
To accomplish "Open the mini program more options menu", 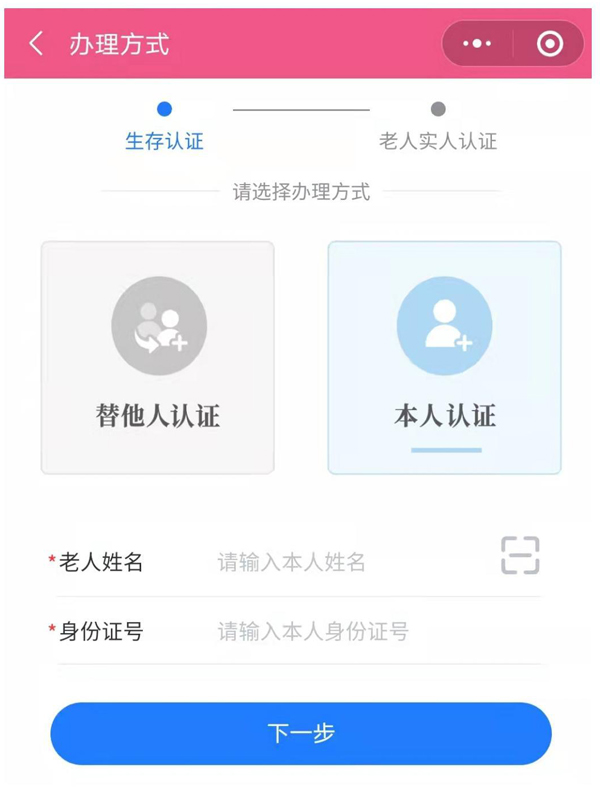I will [478, 44].
